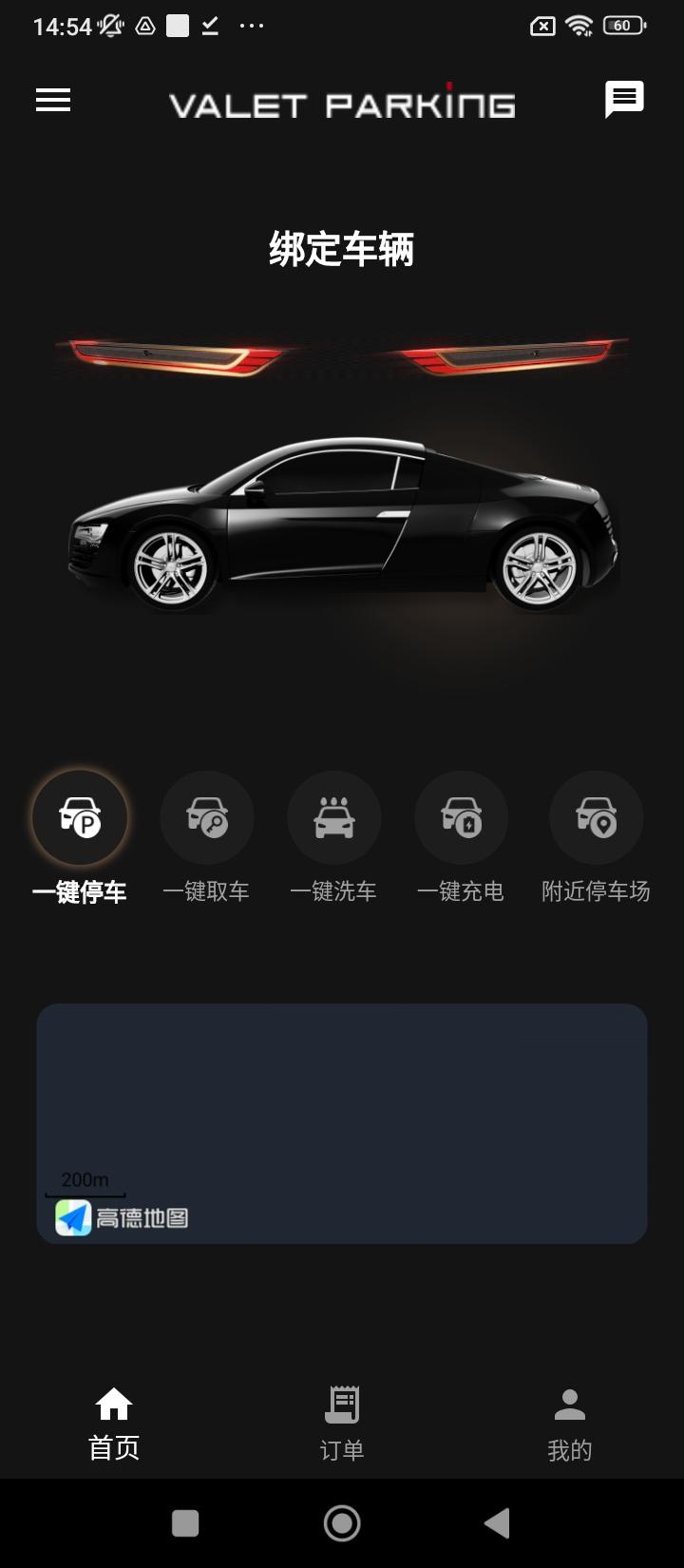This screenshot has height=1568, width=684.
Task: Select the 一键停车 one-key parking icon
Action: tap(81, 817)
